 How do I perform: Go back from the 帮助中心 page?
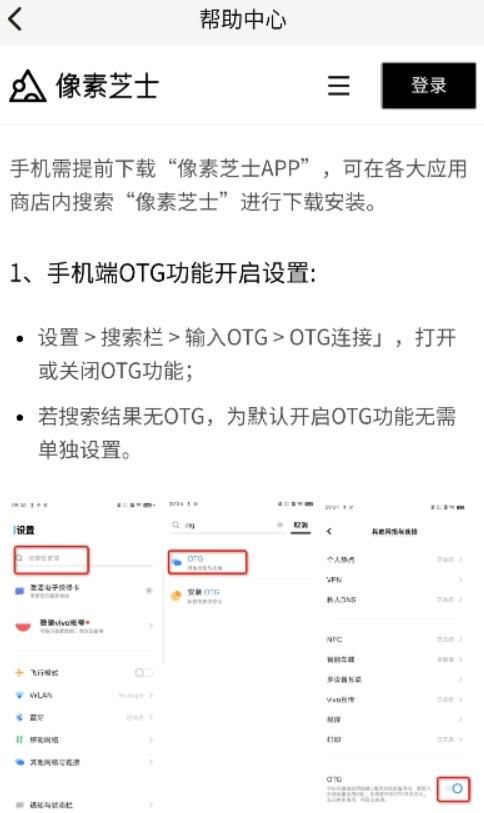(x=16, y=20)
